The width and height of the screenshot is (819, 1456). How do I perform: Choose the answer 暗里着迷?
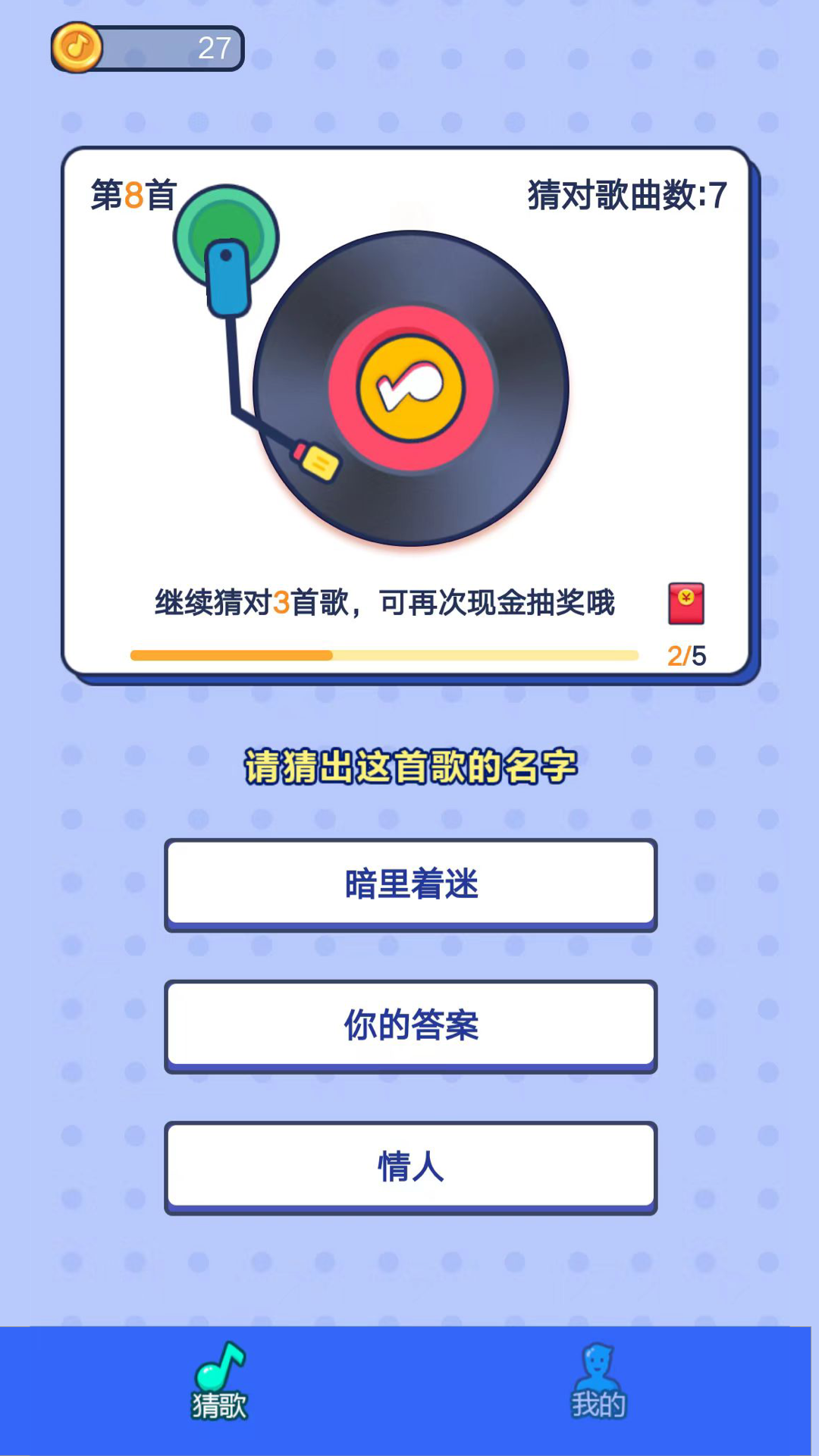410,884
